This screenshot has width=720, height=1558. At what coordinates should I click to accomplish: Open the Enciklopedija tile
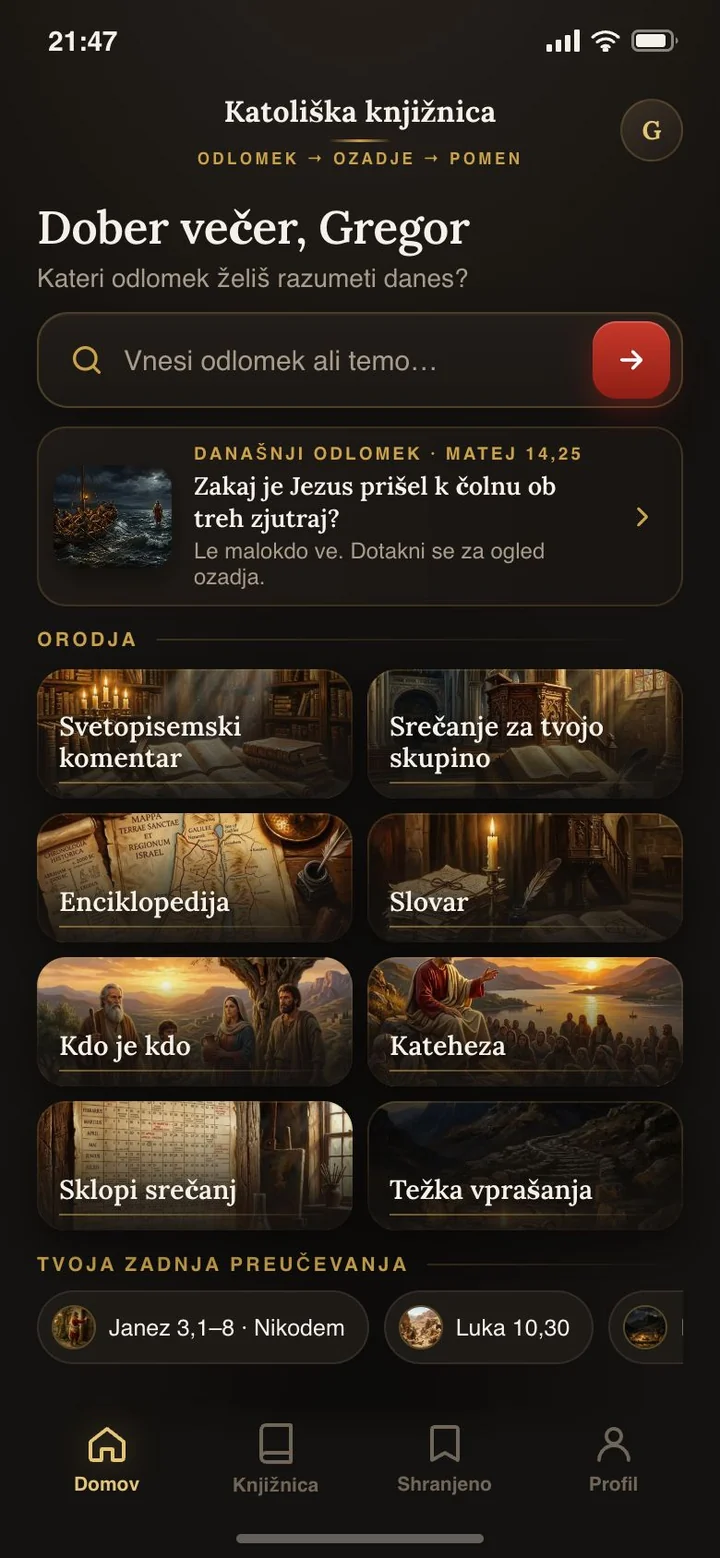(x=195, y=877)
